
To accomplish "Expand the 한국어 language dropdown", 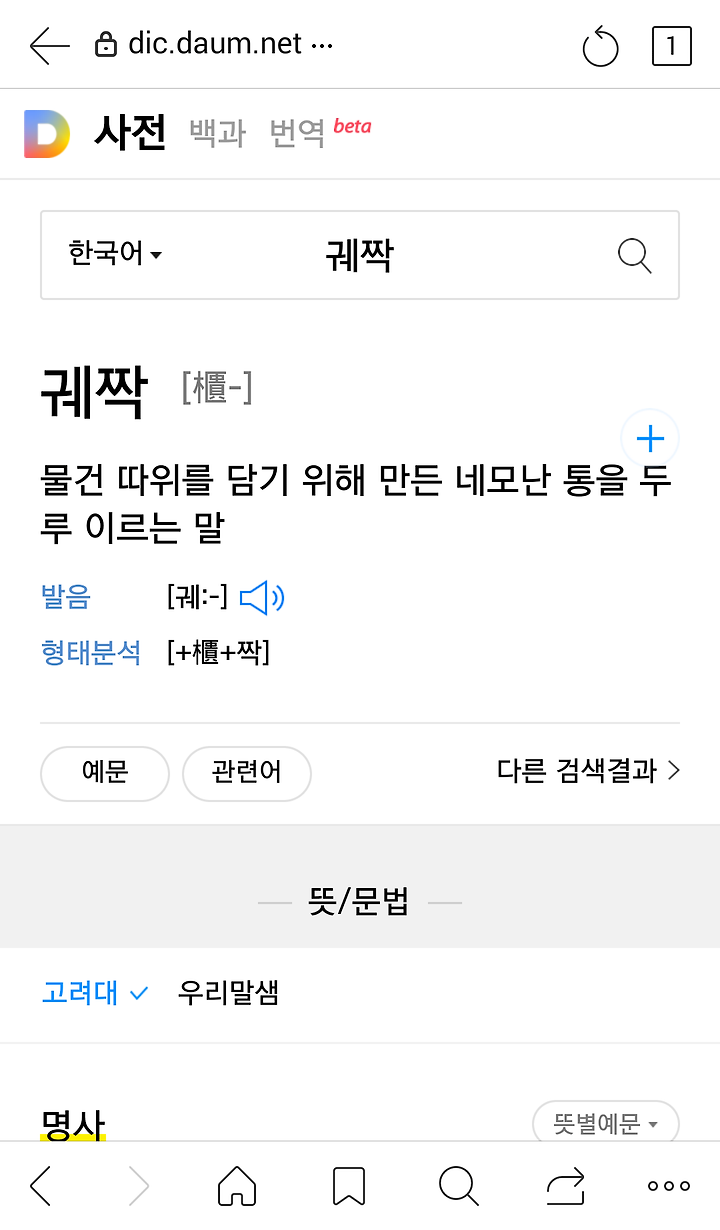I will (x=115, y=254).
